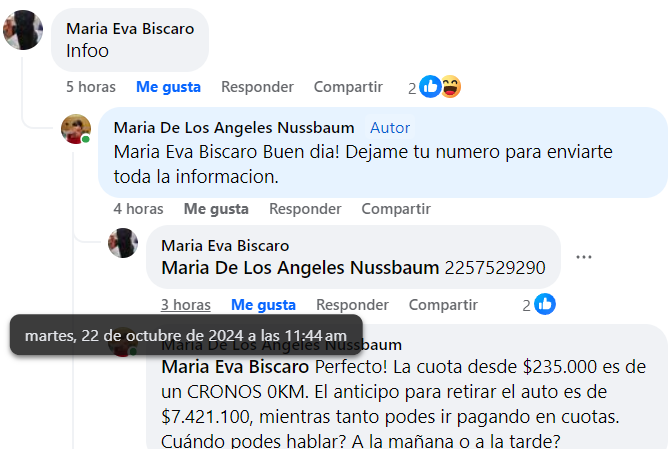Open the options menu beside the phone number comment
Image resolution: width=672 pixels, height=449 pixels.
[x=584, y=257]
